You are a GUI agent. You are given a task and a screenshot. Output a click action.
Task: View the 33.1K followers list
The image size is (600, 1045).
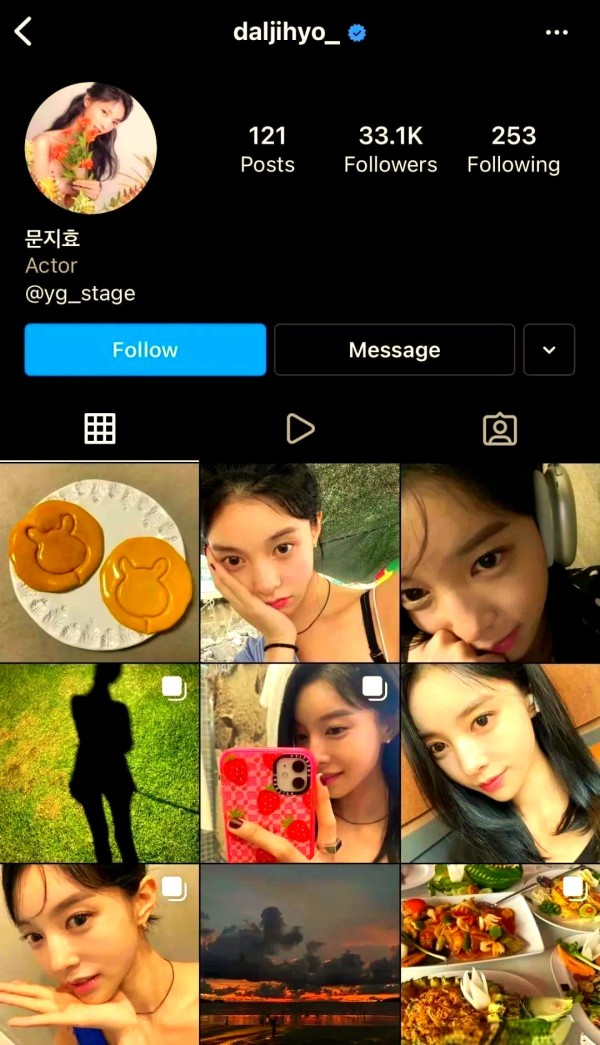click(x=390, y=149)
